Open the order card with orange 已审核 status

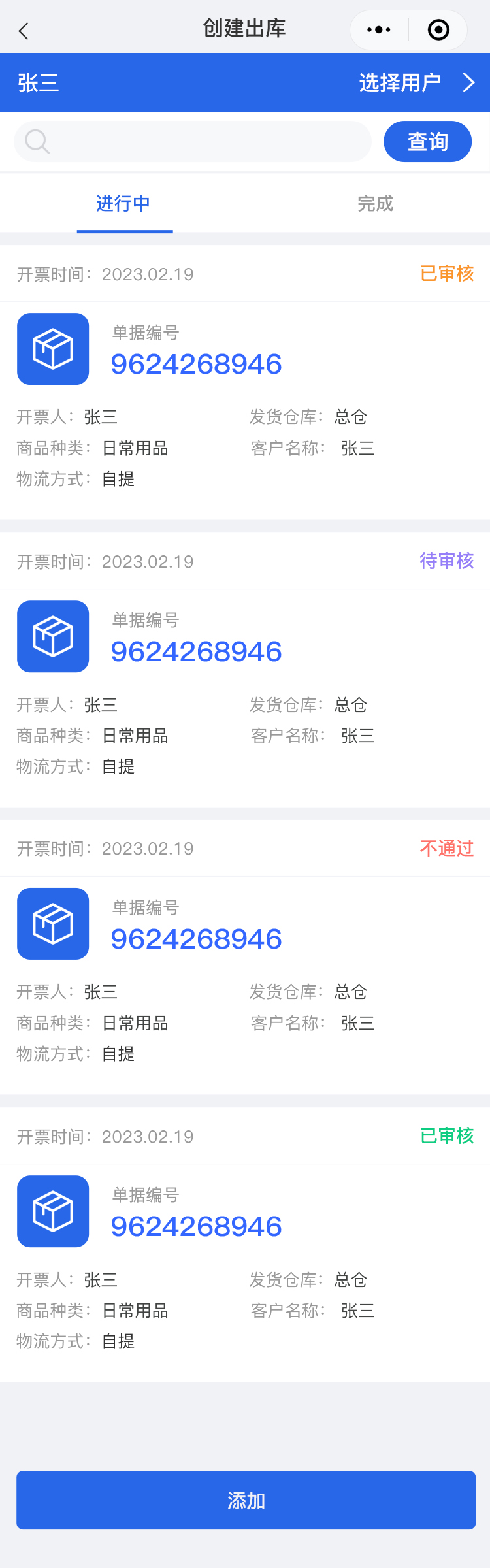click(x=245, y=382)
